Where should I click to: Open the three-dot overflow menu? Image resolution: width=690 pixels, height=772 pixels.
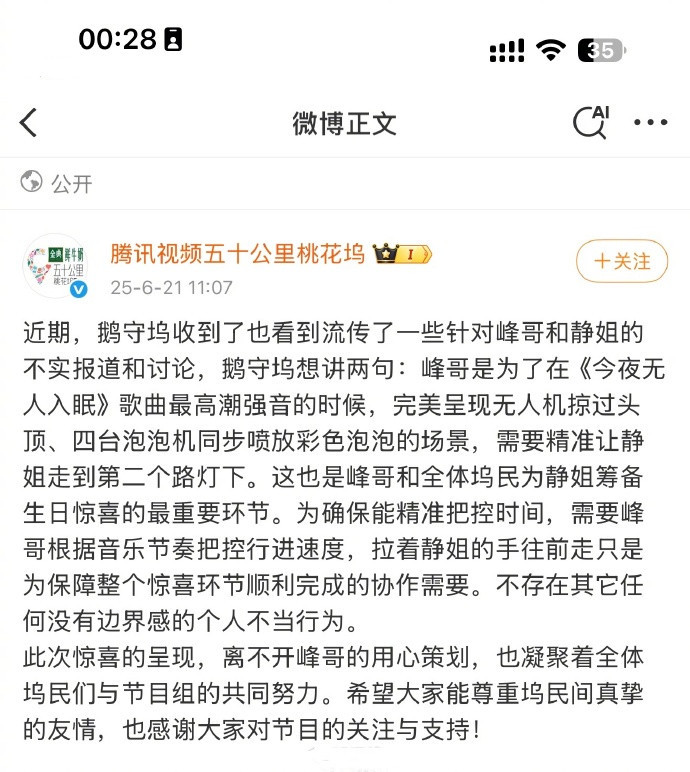[x=651, y=123]
